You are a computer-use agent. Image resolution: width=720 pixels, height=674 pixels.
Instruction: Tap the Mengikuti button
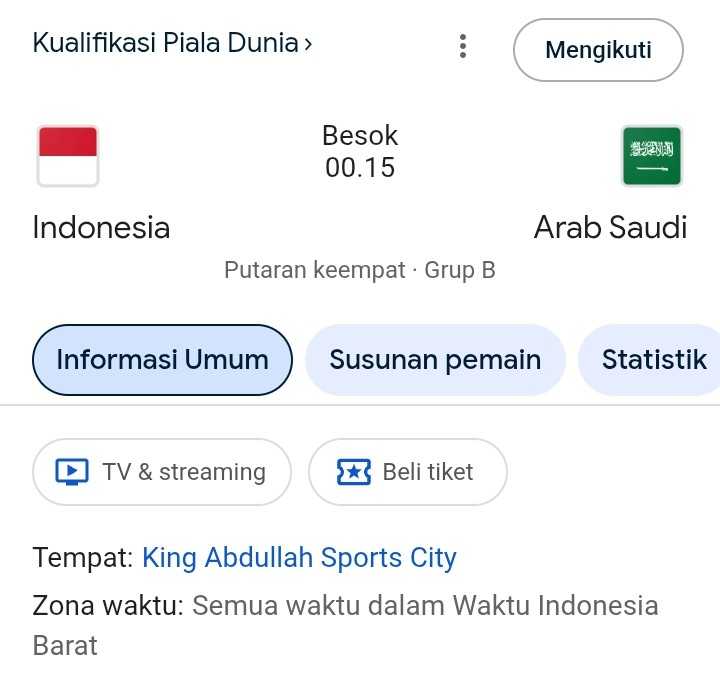(598, 49)
